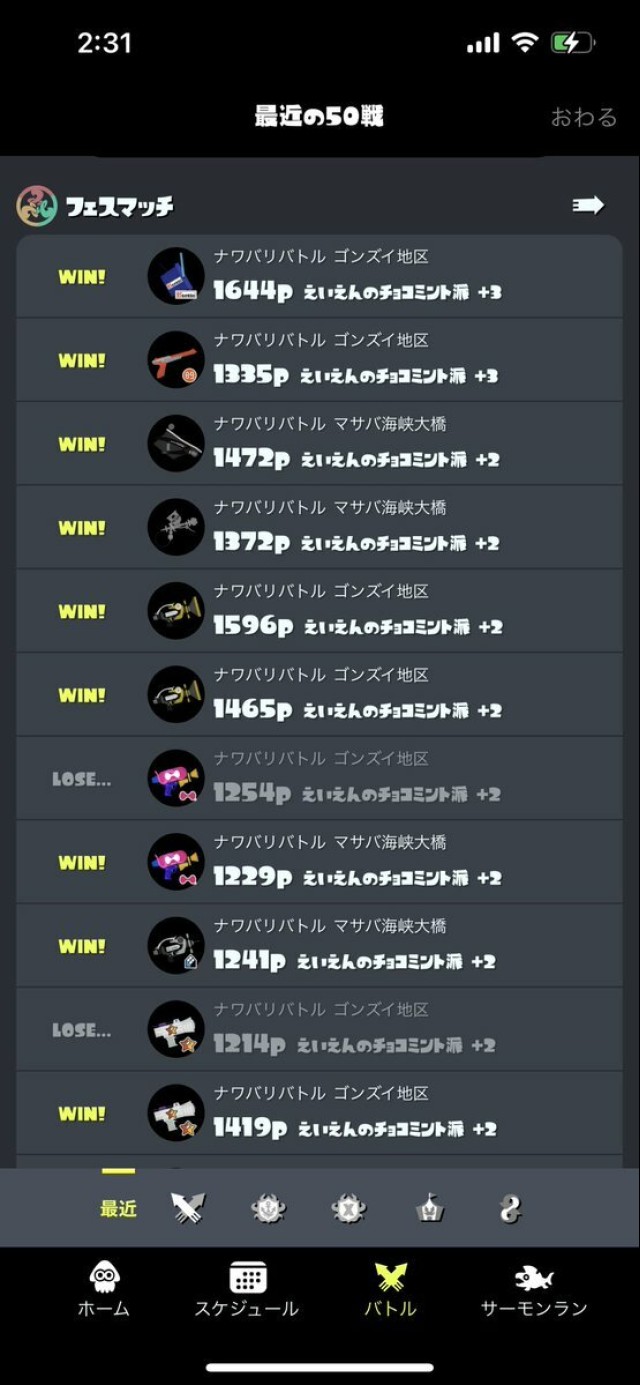The width and height of the screenshot is (640, 1385).
Task: Select the last swirl-shaped filter icon
Action: pyautogui.click(x=510, y=1209)
